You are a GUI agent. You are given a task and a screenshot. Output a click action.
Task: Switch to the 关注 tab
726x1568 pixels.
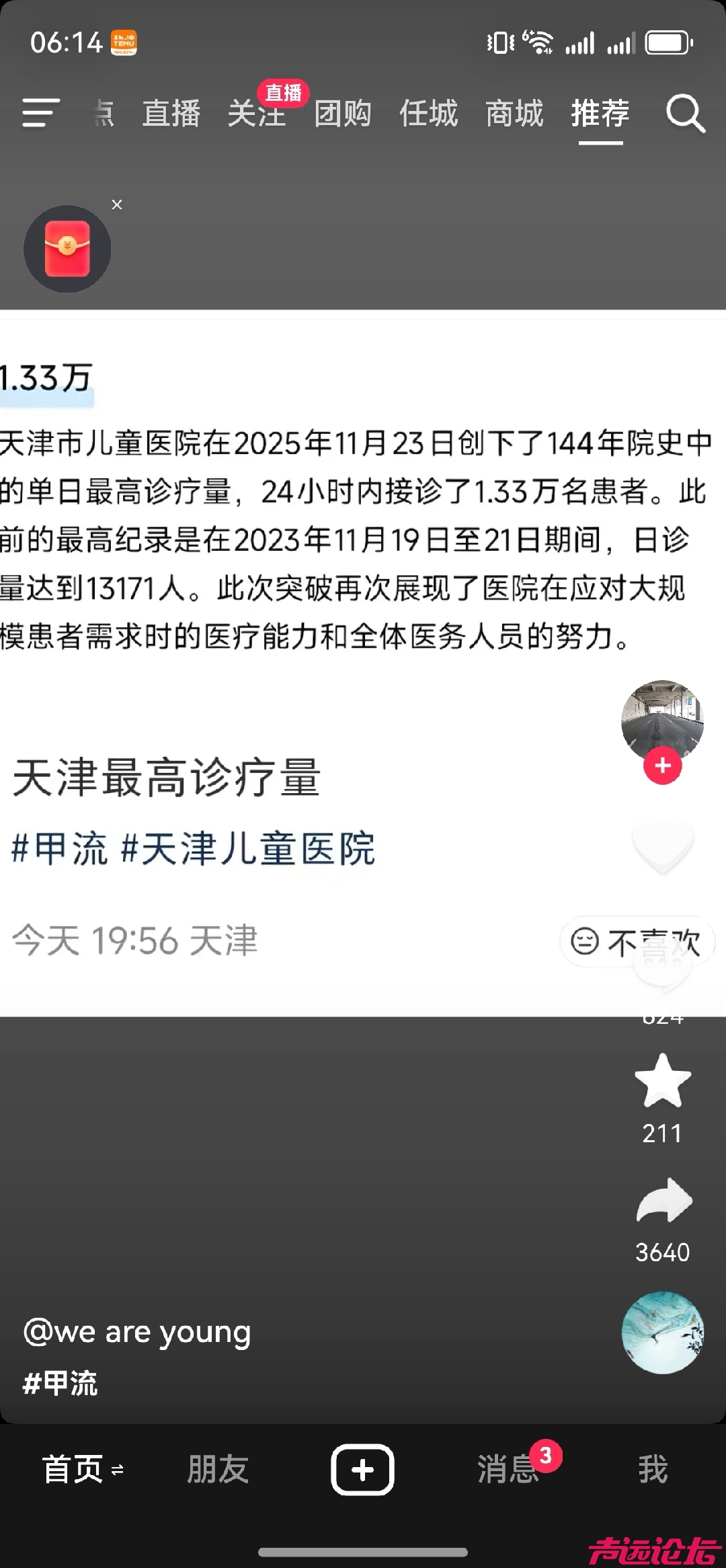(256, 113)
